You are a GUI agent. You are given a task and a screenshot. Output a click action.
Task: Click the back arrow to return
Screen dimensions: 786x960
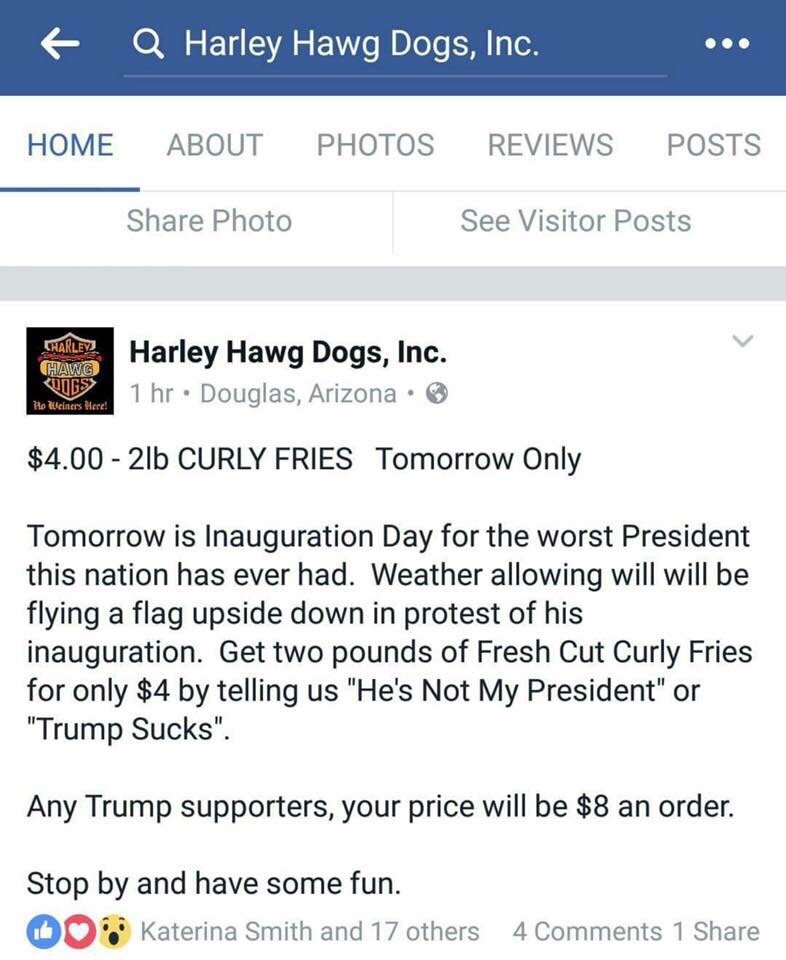[x=59, y=43]
